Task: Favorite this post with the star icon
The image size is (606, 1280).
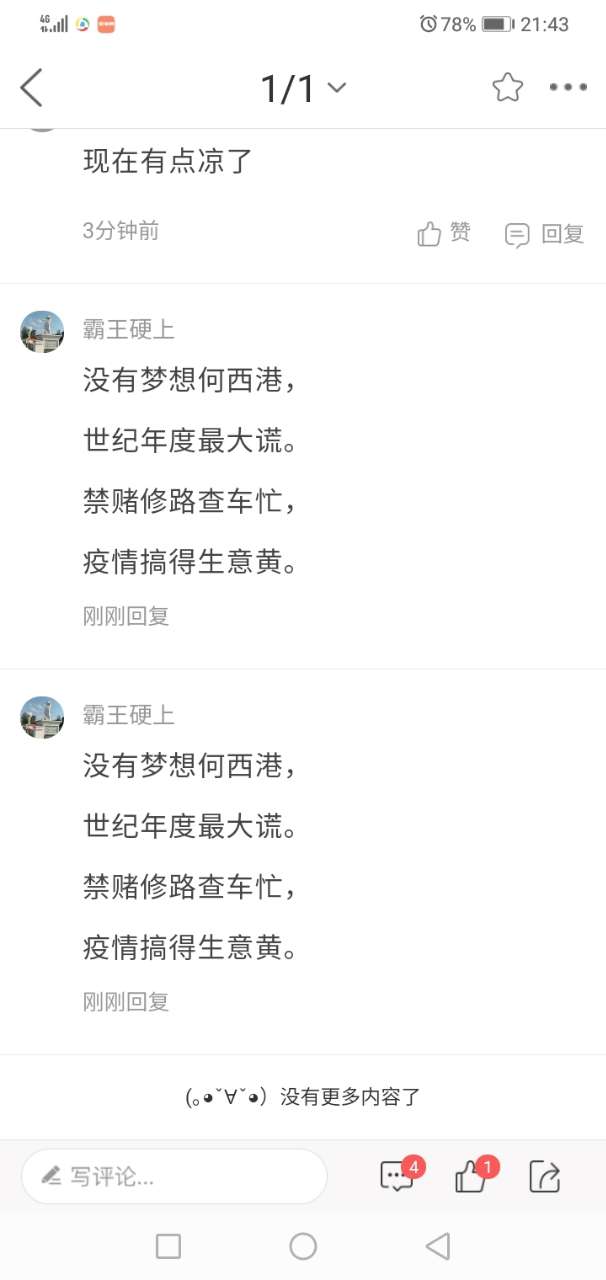Action: [507, 88]
